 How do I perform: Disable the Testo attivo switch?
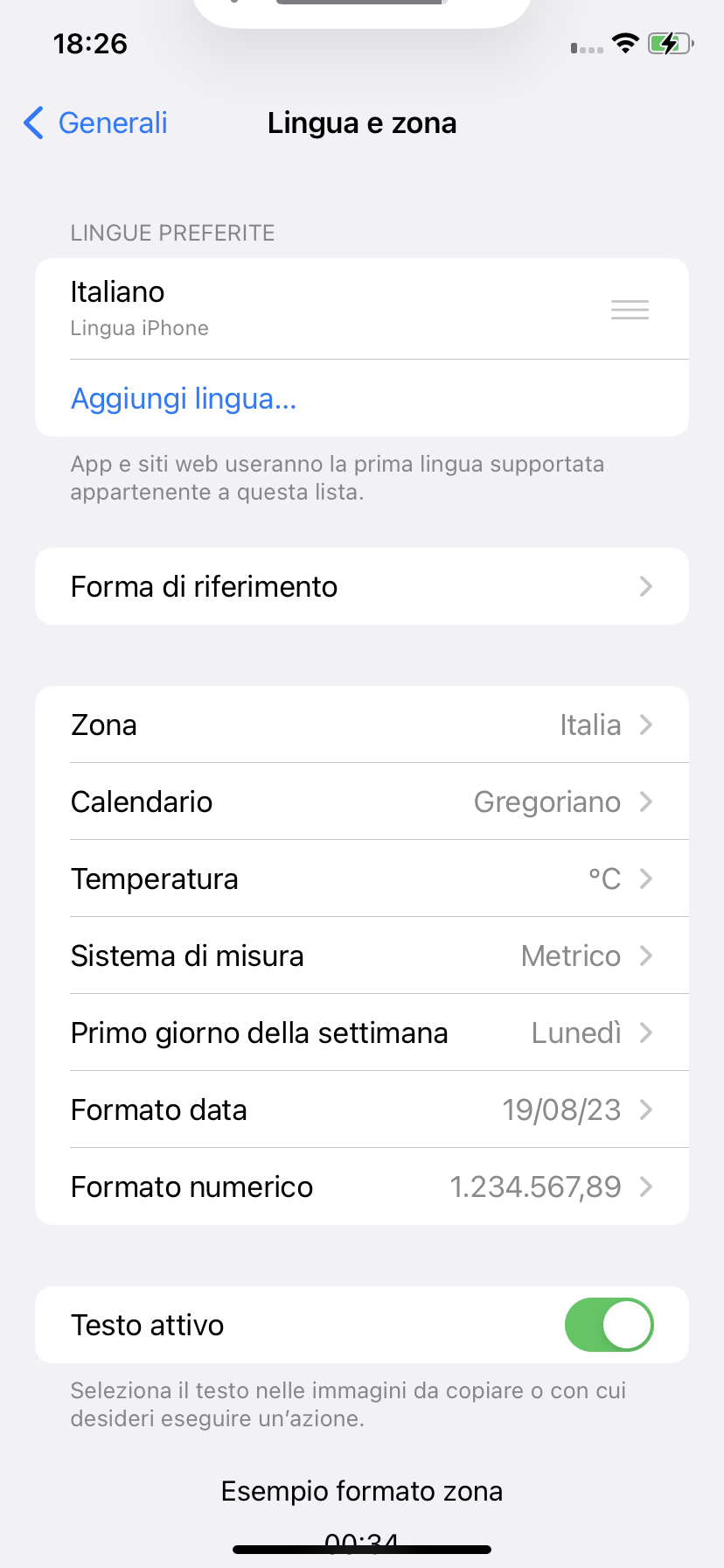tap(609, 1325)
